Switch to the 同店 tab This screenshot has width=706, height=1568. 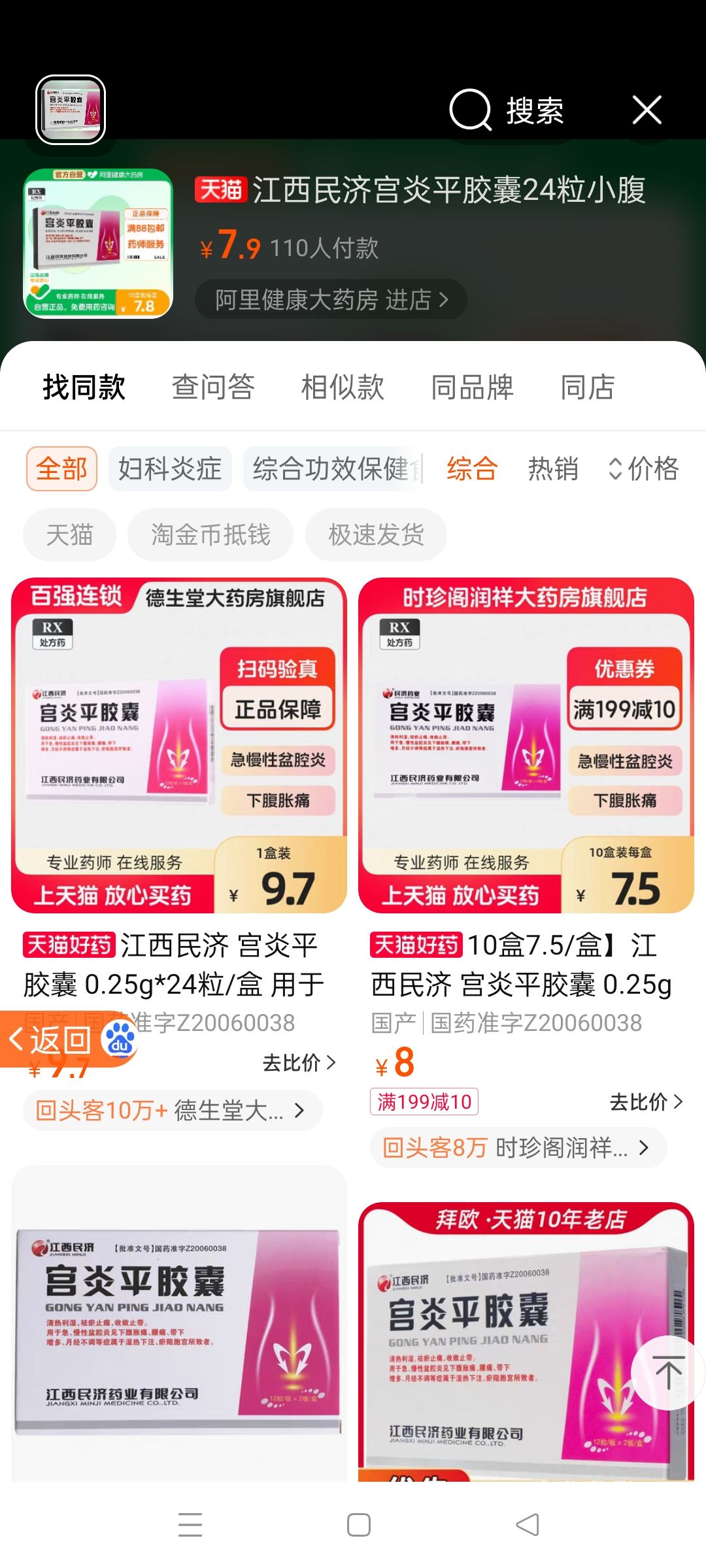click(x=587, y=387)
